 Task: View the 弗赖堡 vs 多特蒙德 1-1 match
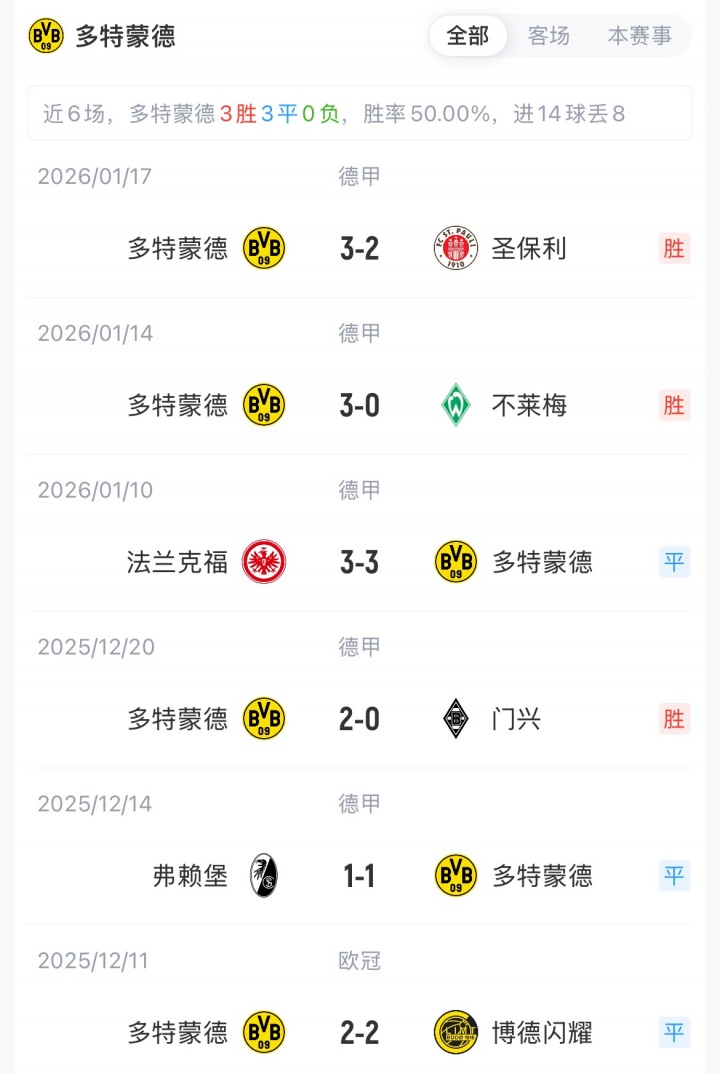point(360,876)
